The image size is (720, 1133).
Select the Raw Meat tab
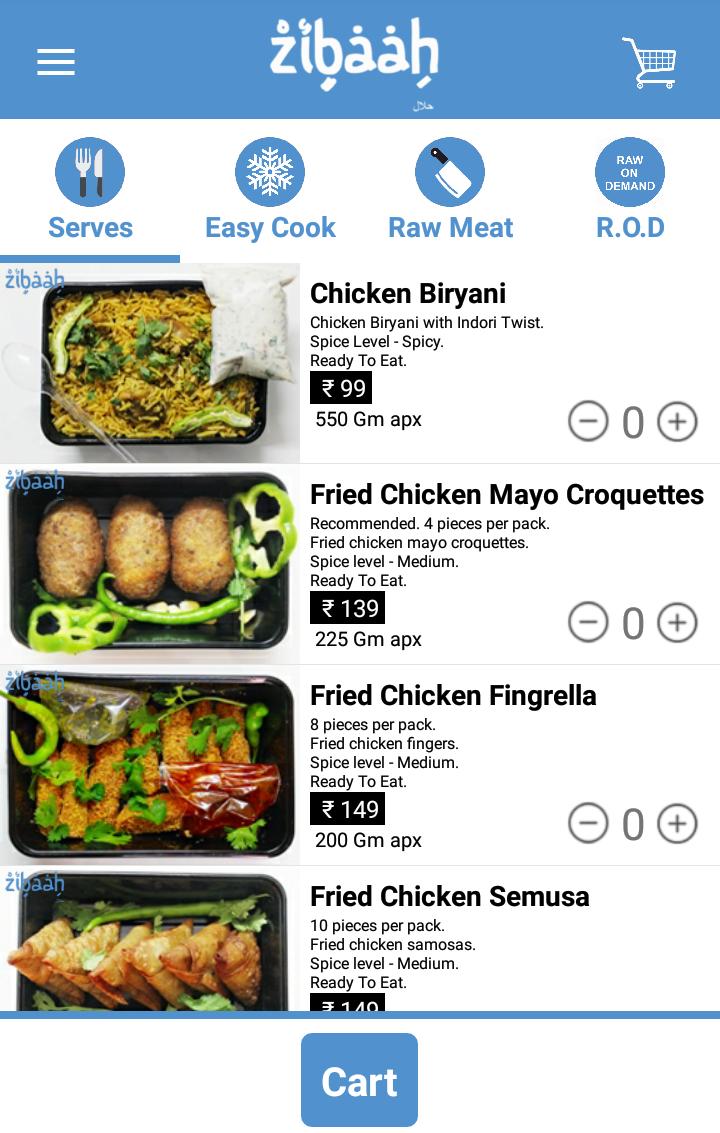point(450,191)
